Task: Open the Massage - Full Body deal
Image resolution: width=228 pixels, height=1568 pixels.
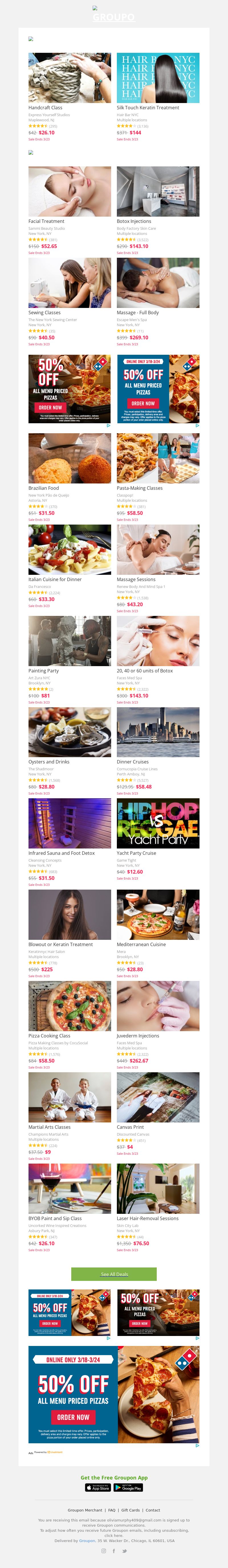Action: (x=158, y=283)
